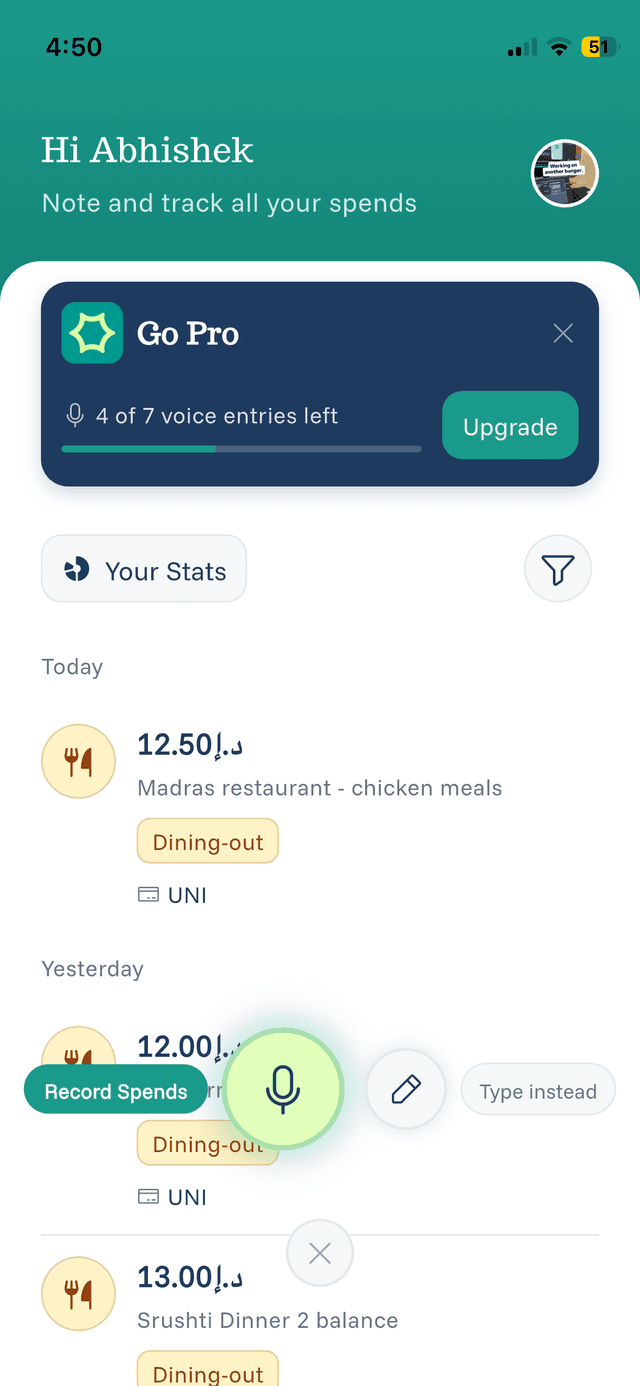Screen dimensions: 640x1386
Task: Tap the pencil icon to type a spend
Action: coord(405,1090)
